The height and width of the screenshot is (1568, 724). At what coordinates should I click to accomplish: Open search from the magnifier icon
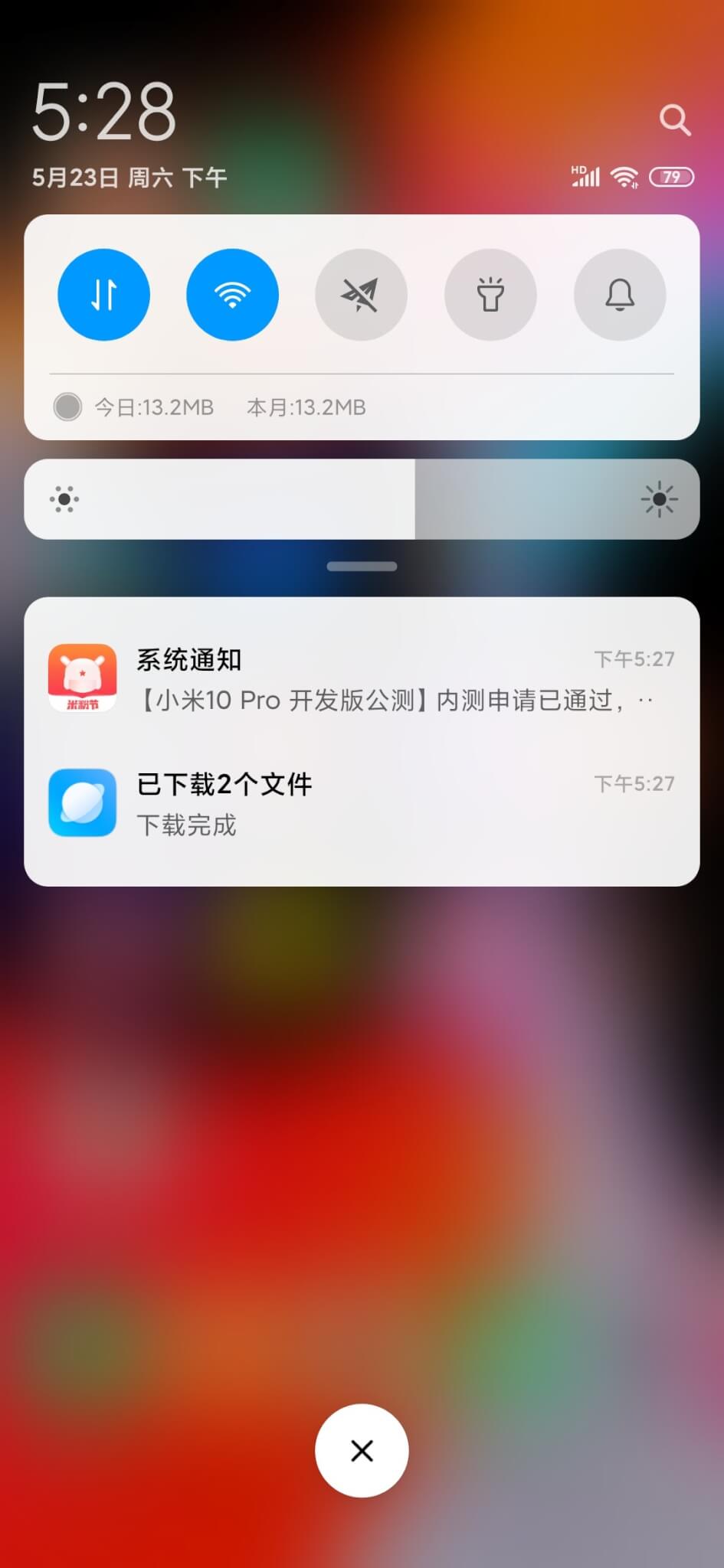click(675, 120)
